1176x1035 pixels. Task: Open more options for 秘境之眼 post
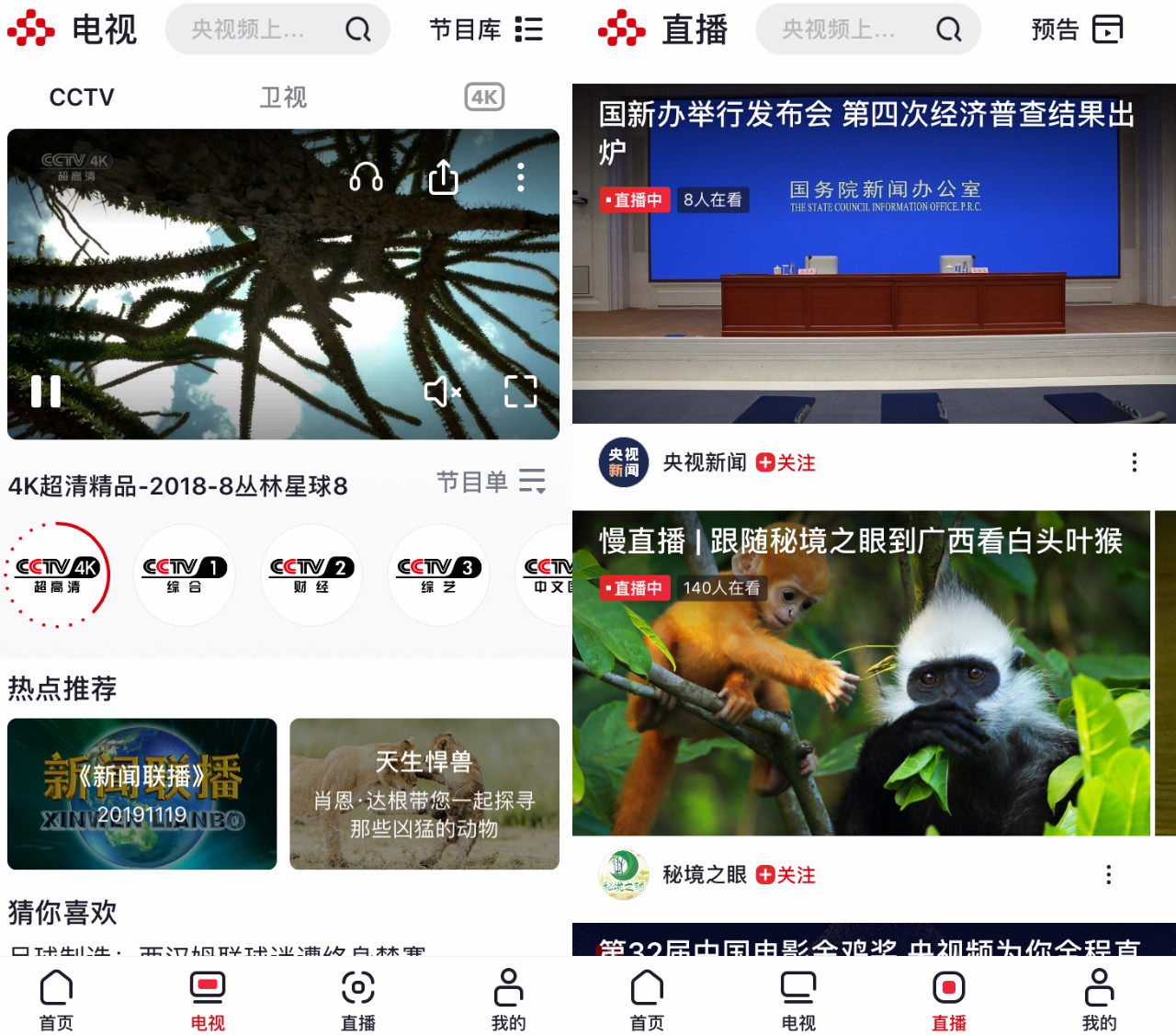pos(1108,874)
